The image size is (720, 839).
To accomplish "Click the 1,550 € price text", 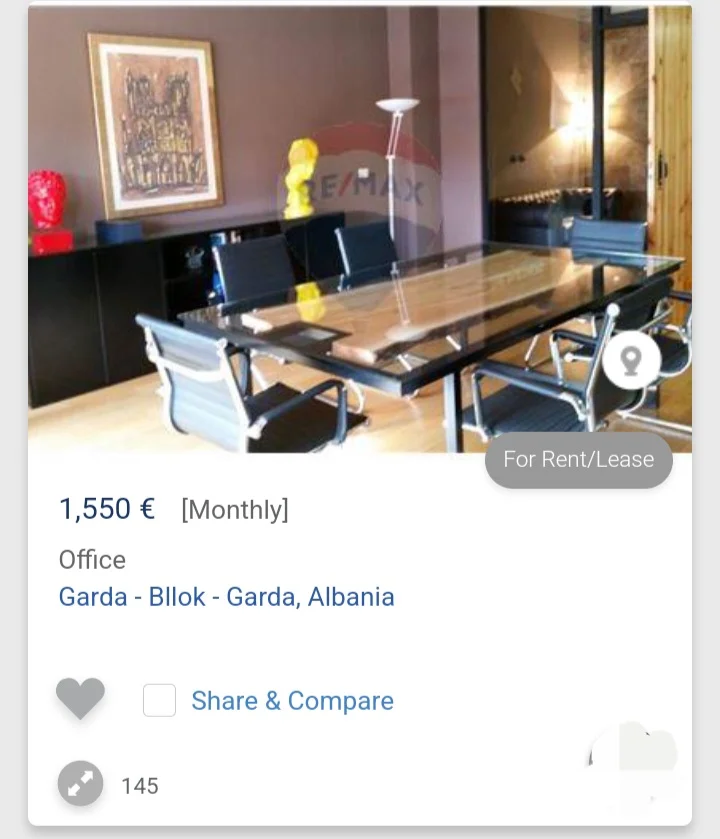I will [x=106, y=508].
